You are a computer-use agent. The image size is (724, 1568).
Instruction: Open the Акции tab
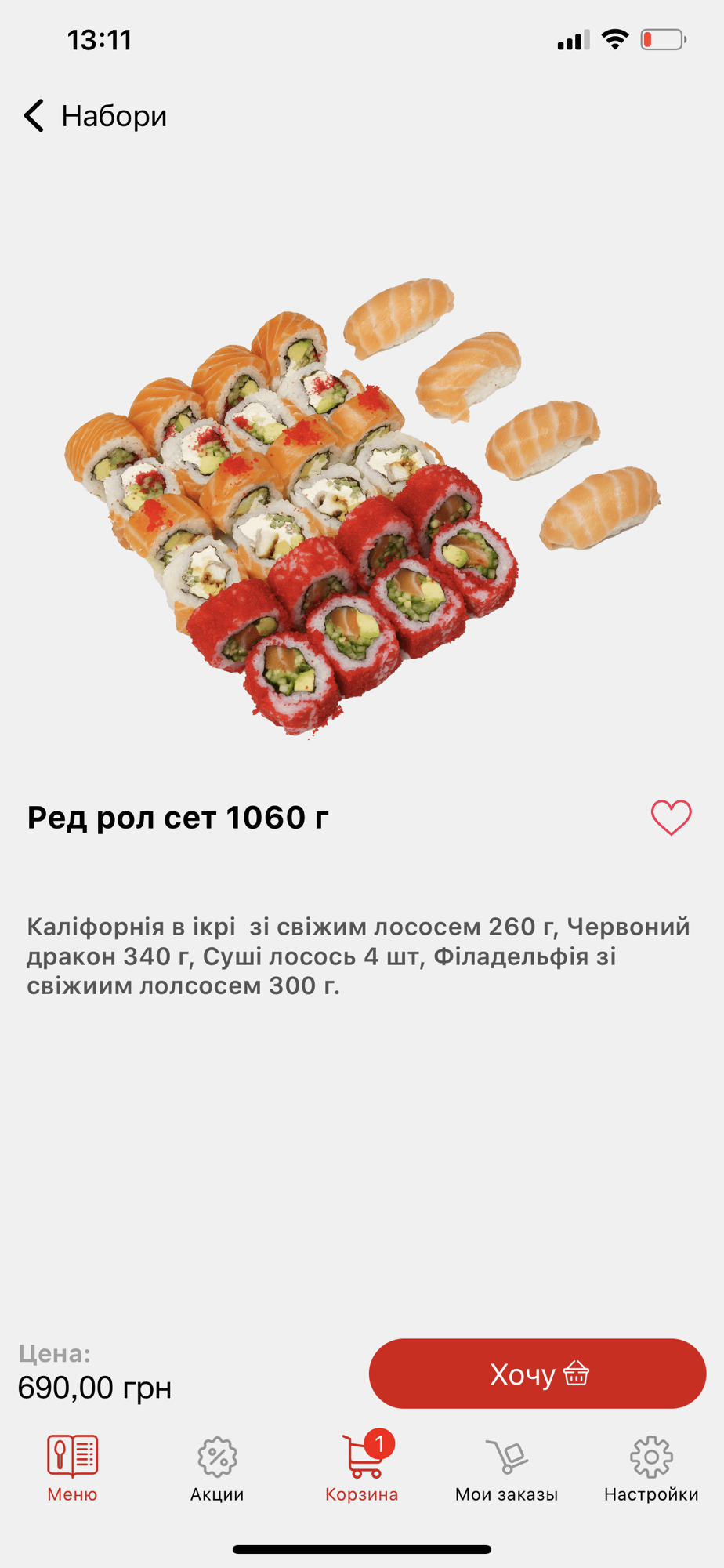coord(217,1468)
